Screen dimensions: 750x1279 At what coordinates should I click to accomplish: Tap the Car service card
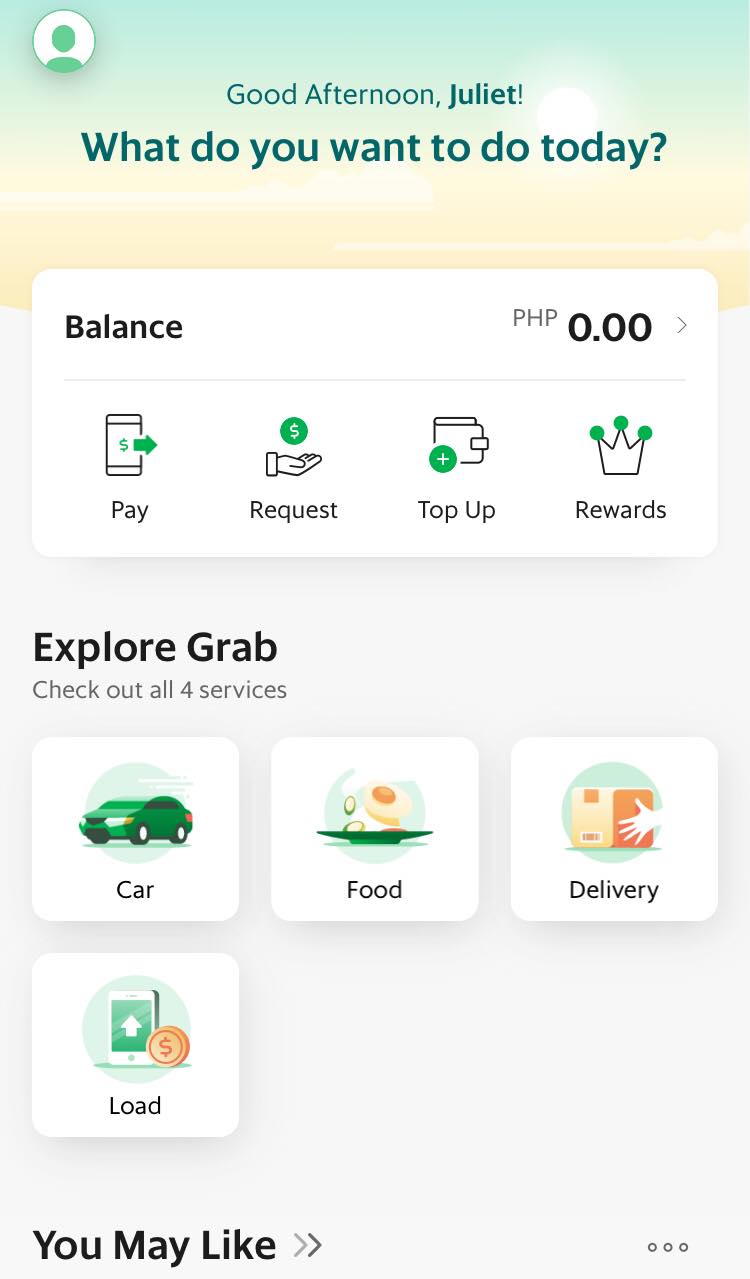pos(135,829)
